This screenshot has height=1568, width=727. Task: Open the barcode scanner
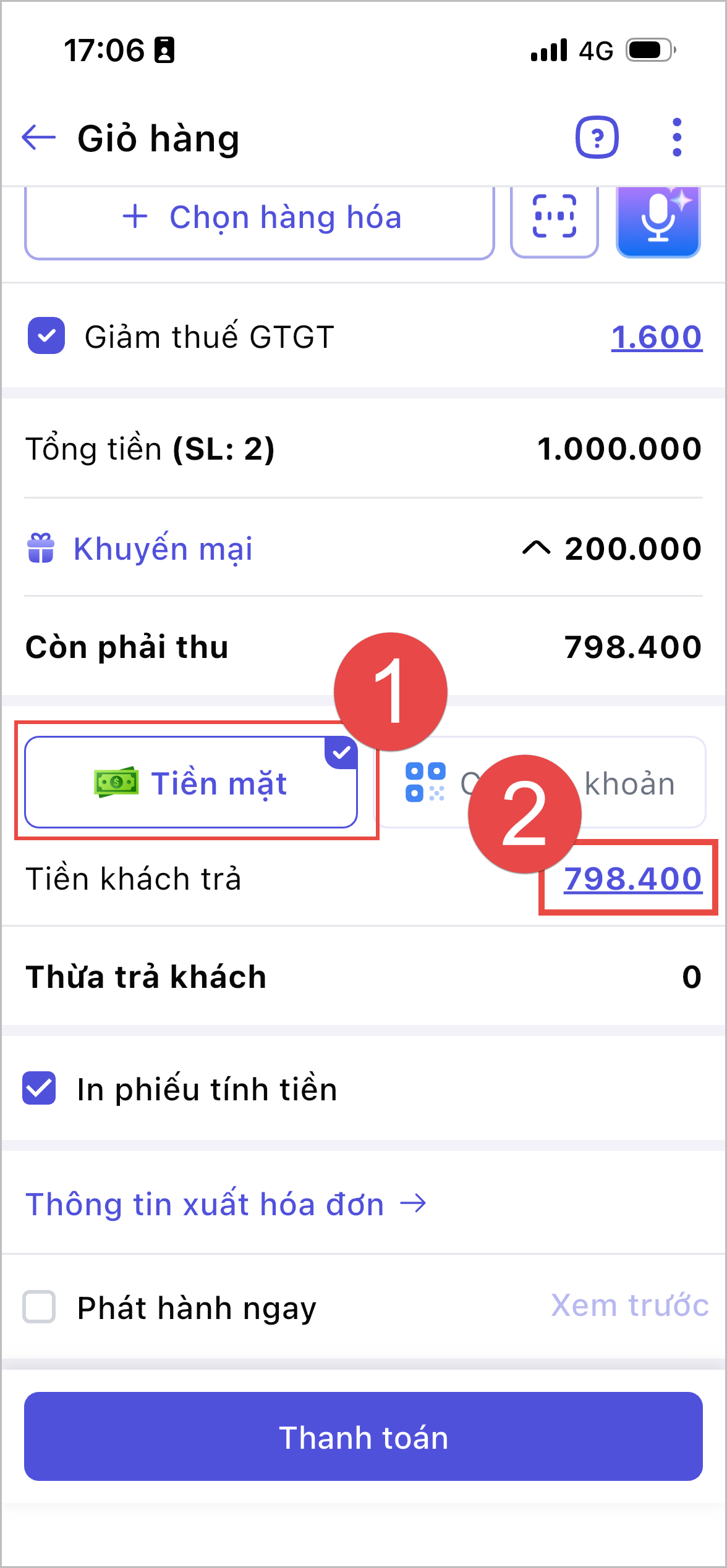pos(554,217)
